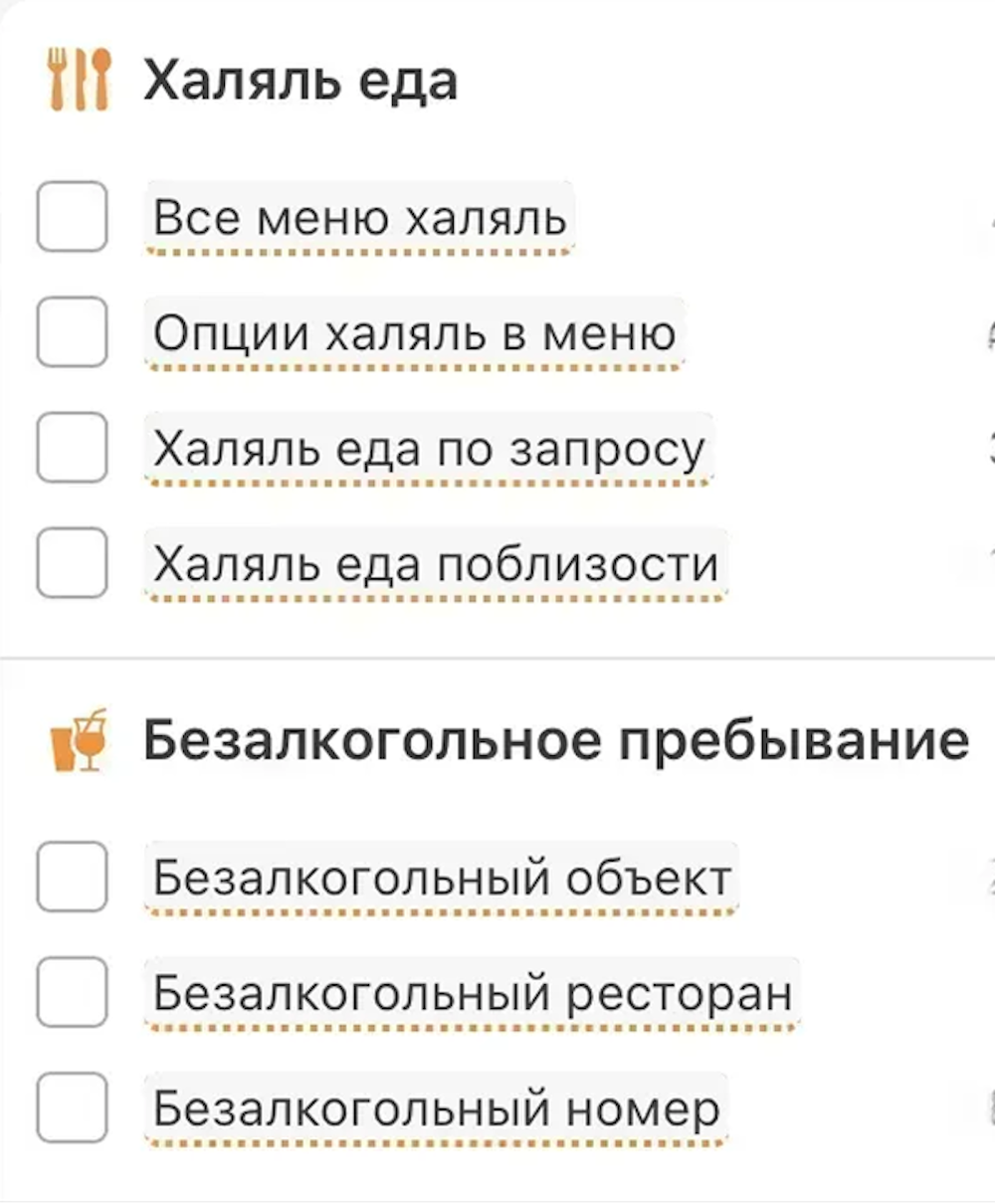Toggle 'Безалкогольный номер' checkbox
This screenshot has width=995, height=1204.
[72, 1107]
